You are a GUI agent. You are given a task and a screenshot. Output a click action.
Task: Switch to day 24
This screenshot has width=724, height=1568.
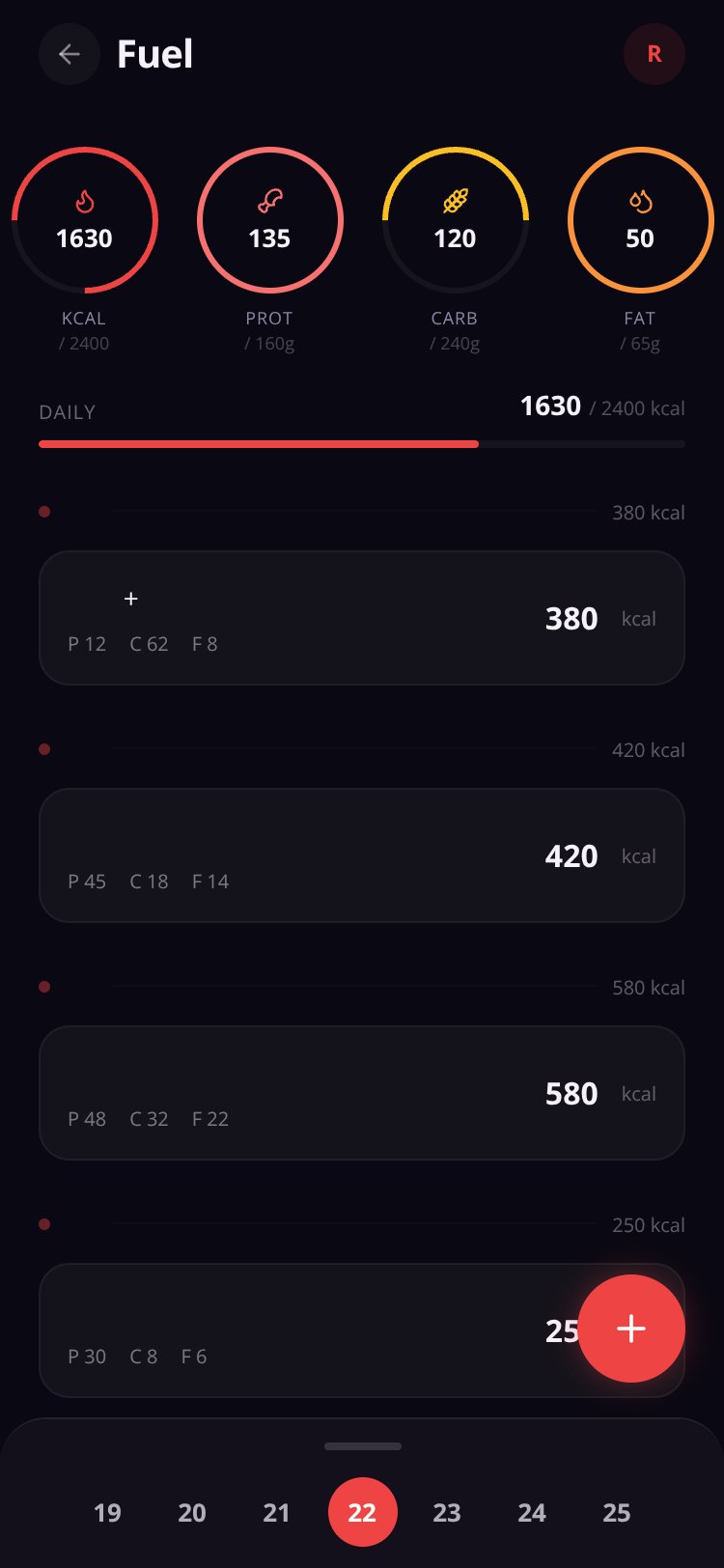coord(532,1512)
